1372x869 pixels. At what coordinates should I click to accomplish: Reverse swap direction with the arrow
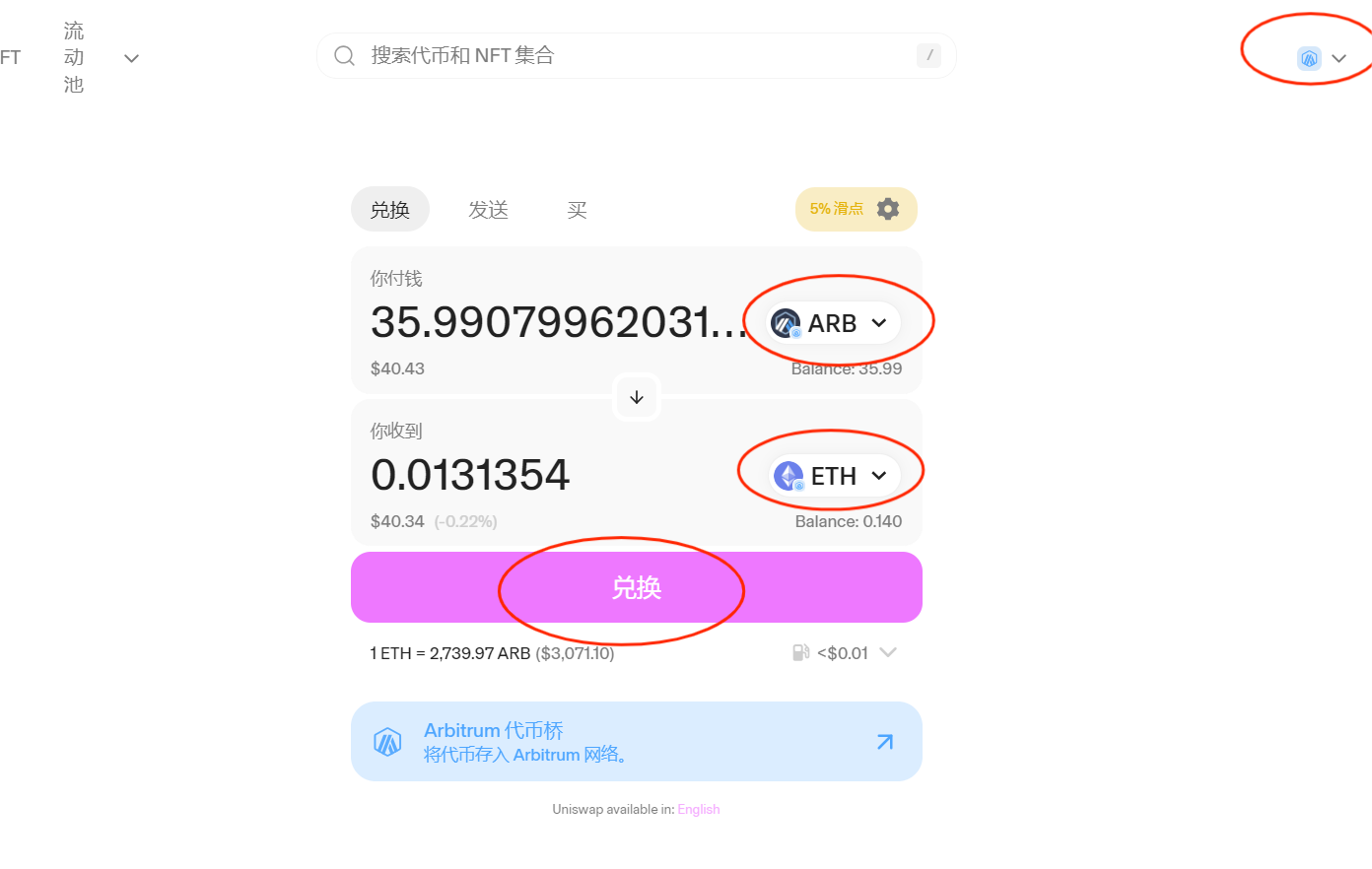coord(637,397)
